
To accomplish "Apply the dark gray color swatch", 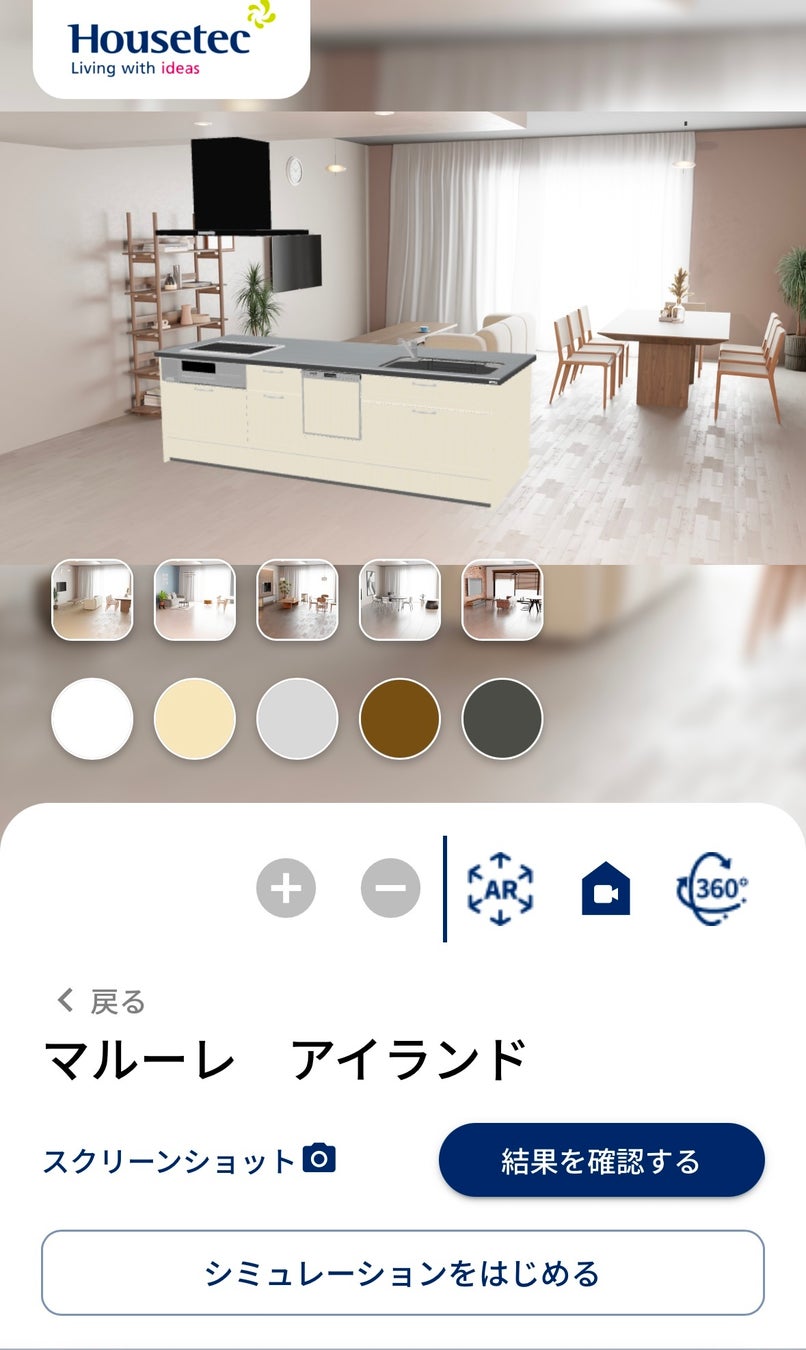I will tap(502, 719).
